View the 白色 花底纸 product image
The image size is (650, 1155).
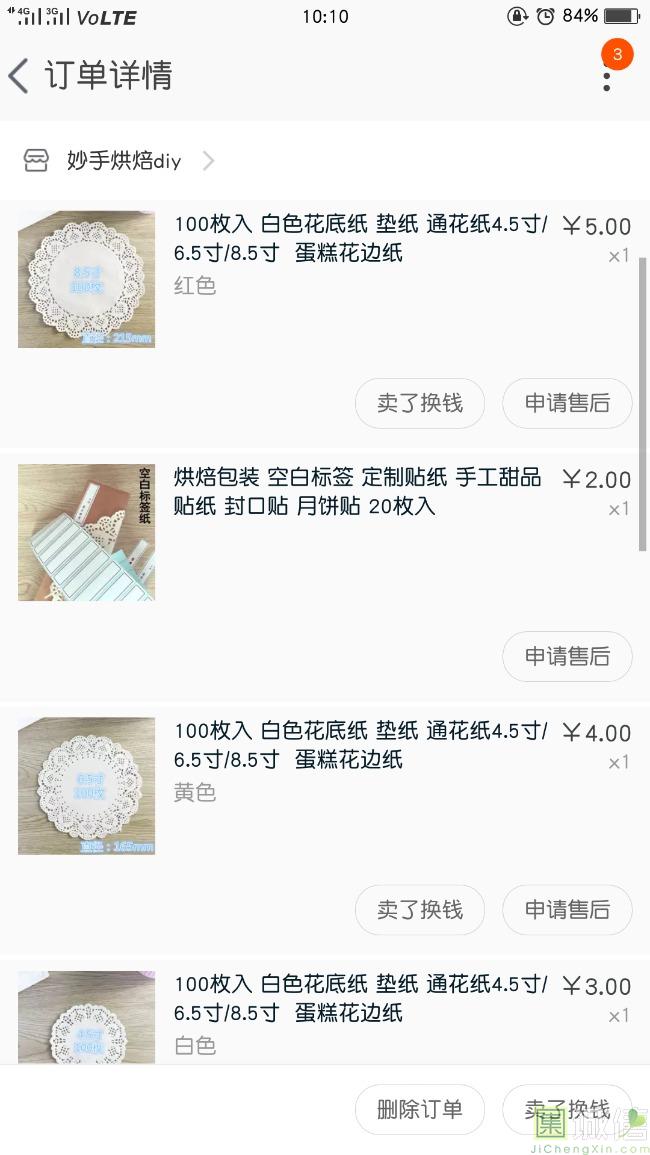coord(87,1015)
